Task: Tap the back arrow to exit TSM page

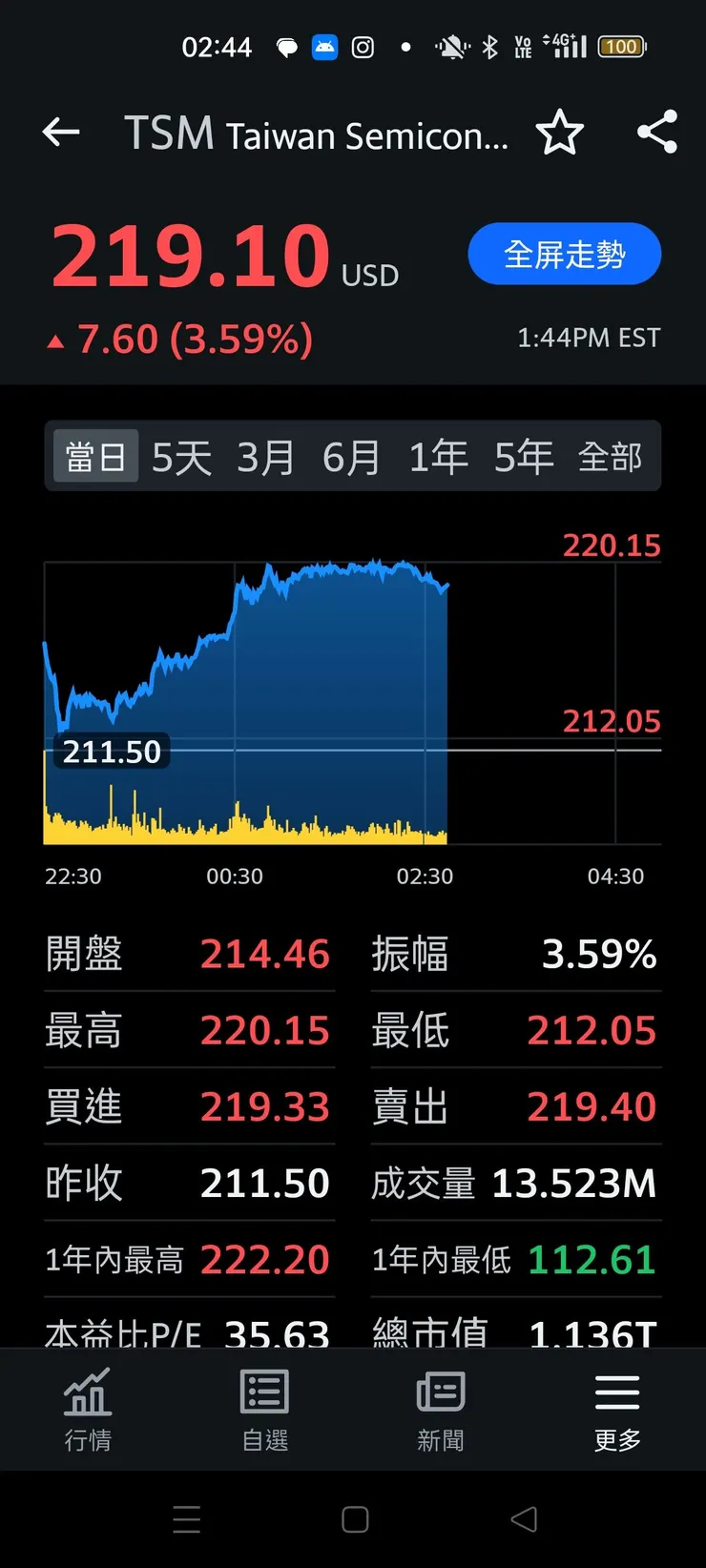Action: pos(60,134)
